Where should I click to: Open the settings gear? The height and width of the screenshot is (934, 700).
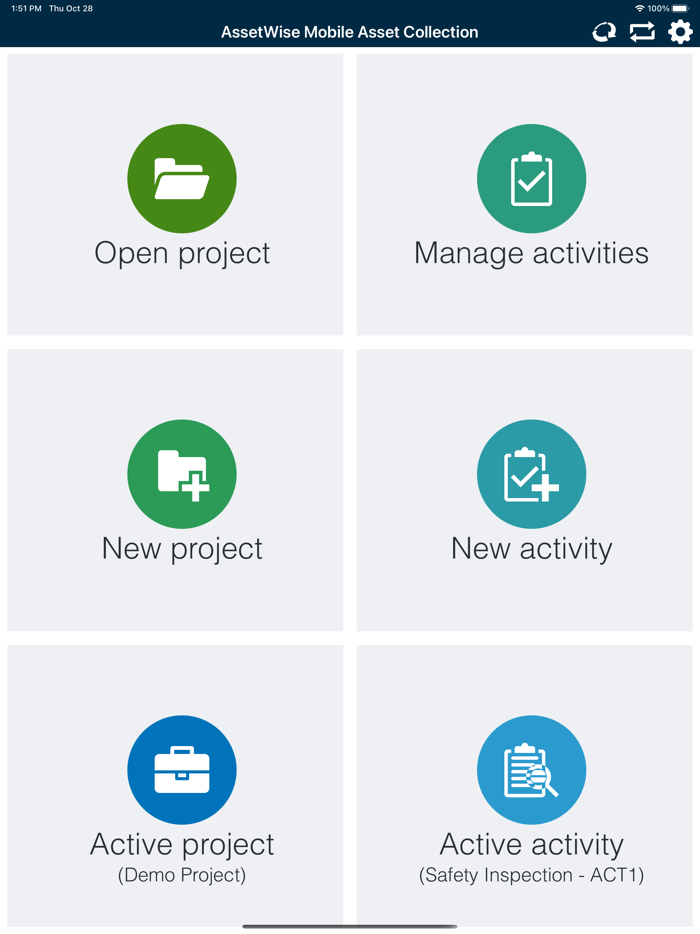(x=680, y=32)
